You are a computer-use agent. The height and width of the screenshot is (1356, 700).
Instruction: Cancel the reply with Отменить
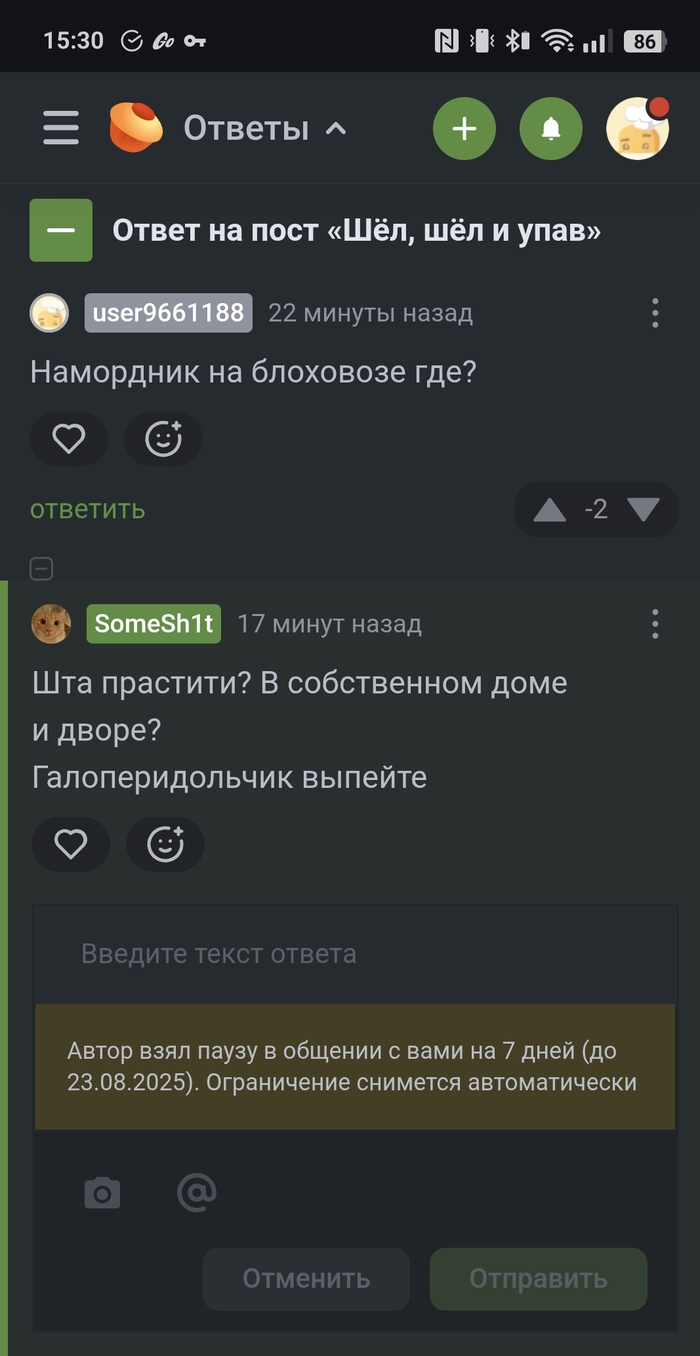coord(306,1278)
